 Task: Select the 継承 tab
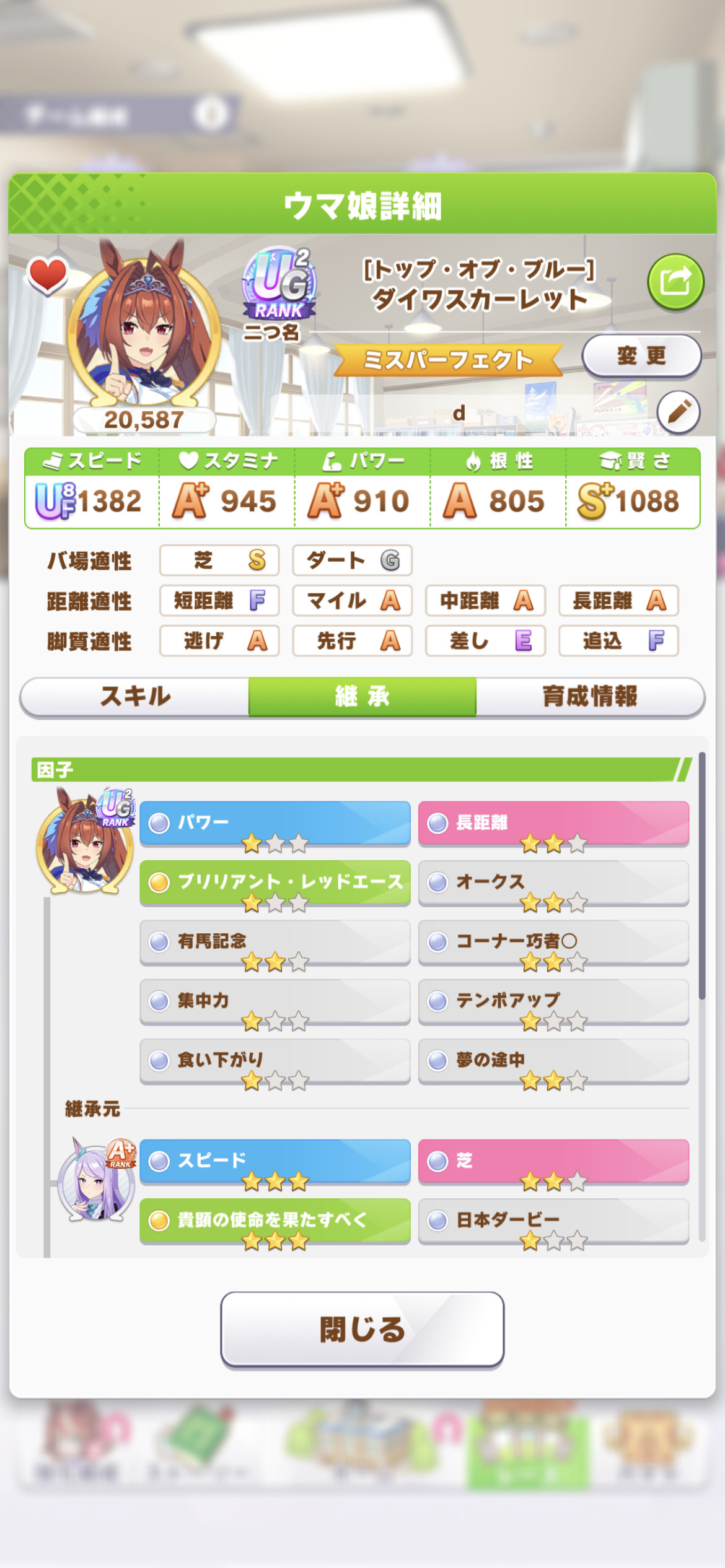point(362,697)
